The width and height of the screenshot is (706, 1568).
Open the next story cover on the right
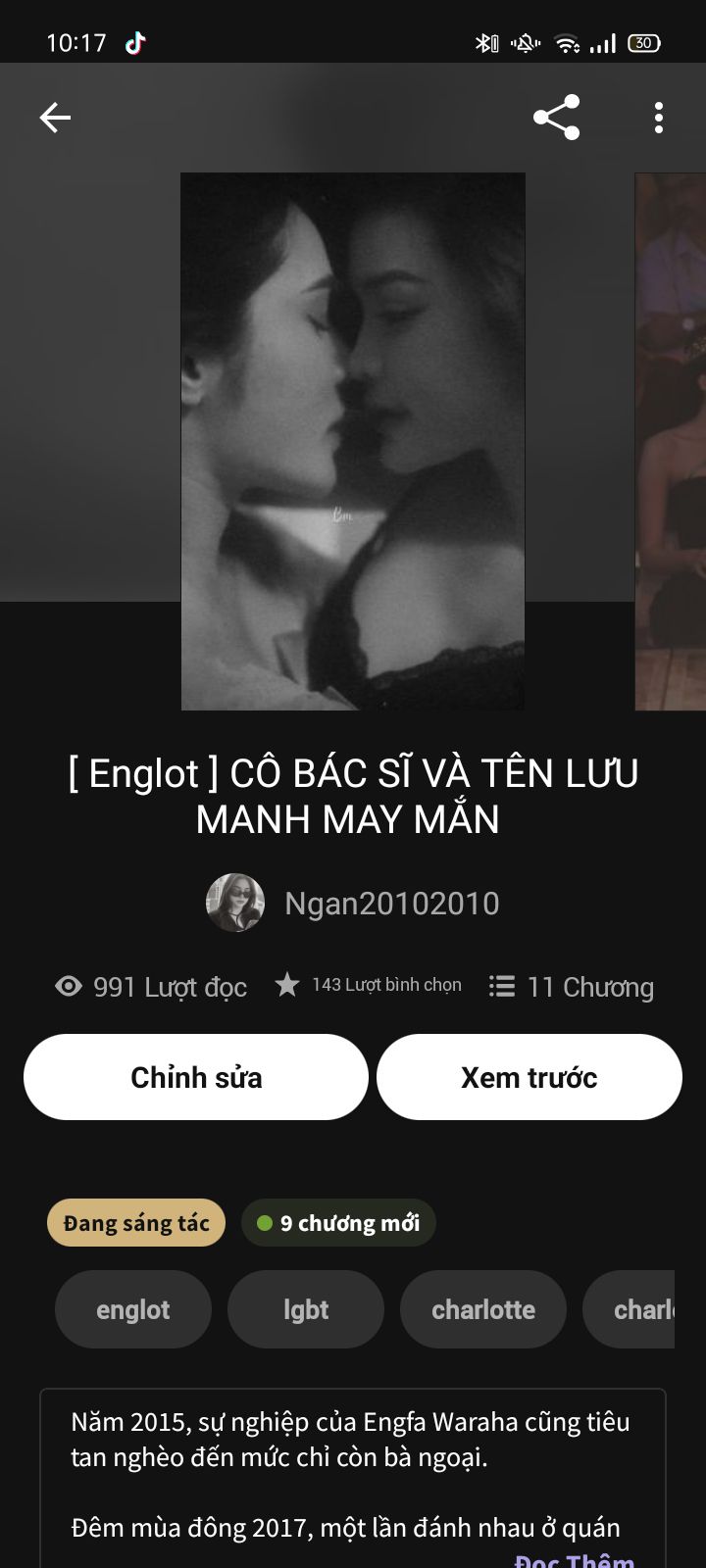point(671,441)
